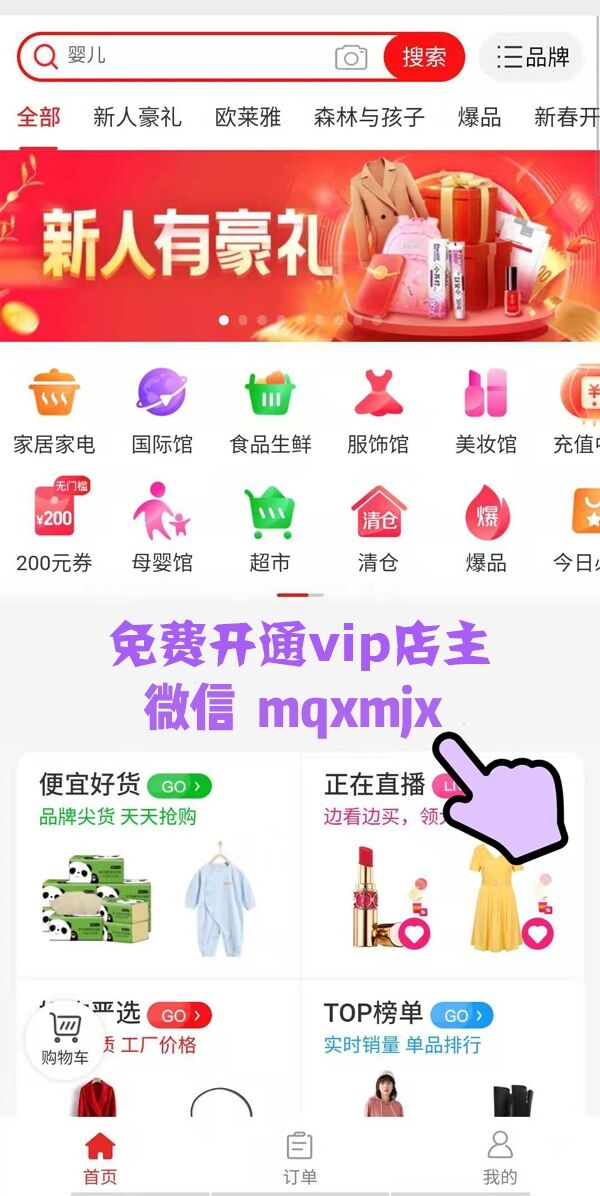Viewport: 600px width, 1196px height.
Task: Switch to the 欧莱雅 tab
Action: [247, 117]
